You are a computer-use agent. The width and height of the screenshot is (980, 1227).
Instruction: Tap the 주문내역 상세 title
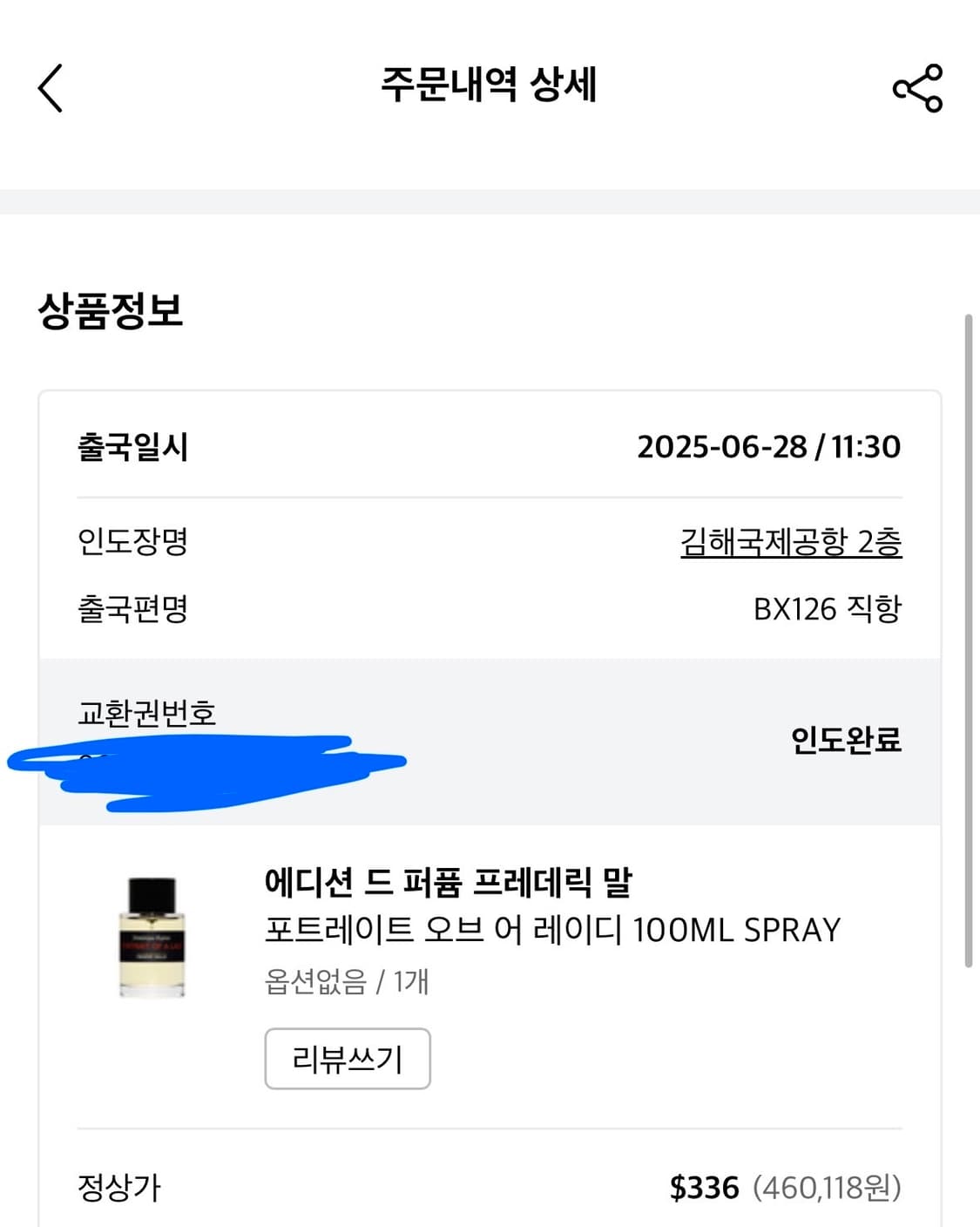(490, 87)
